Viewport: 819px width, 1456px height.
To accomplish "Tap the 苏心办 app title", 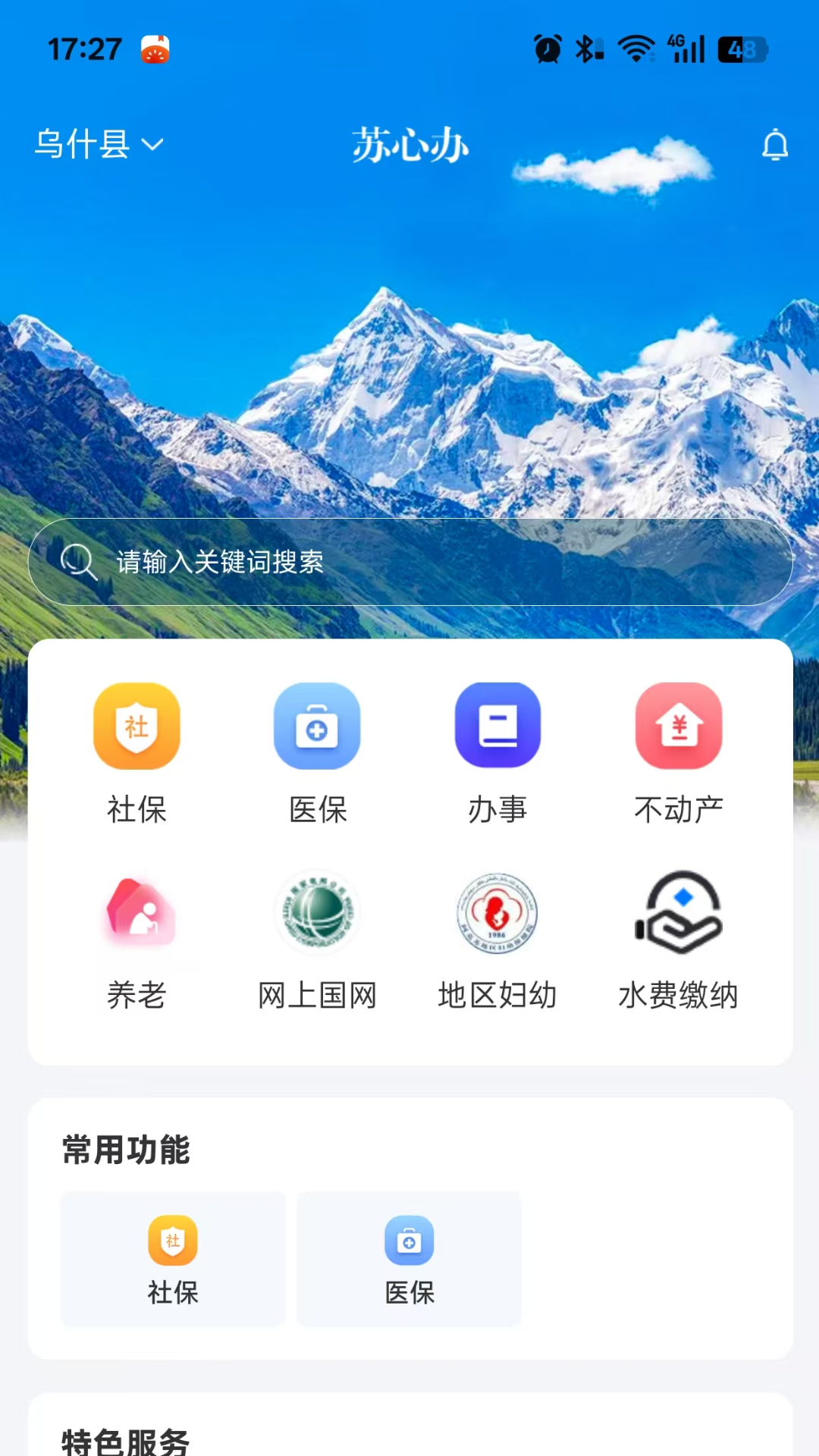I will pyautogui.click(x=410, y=146).
